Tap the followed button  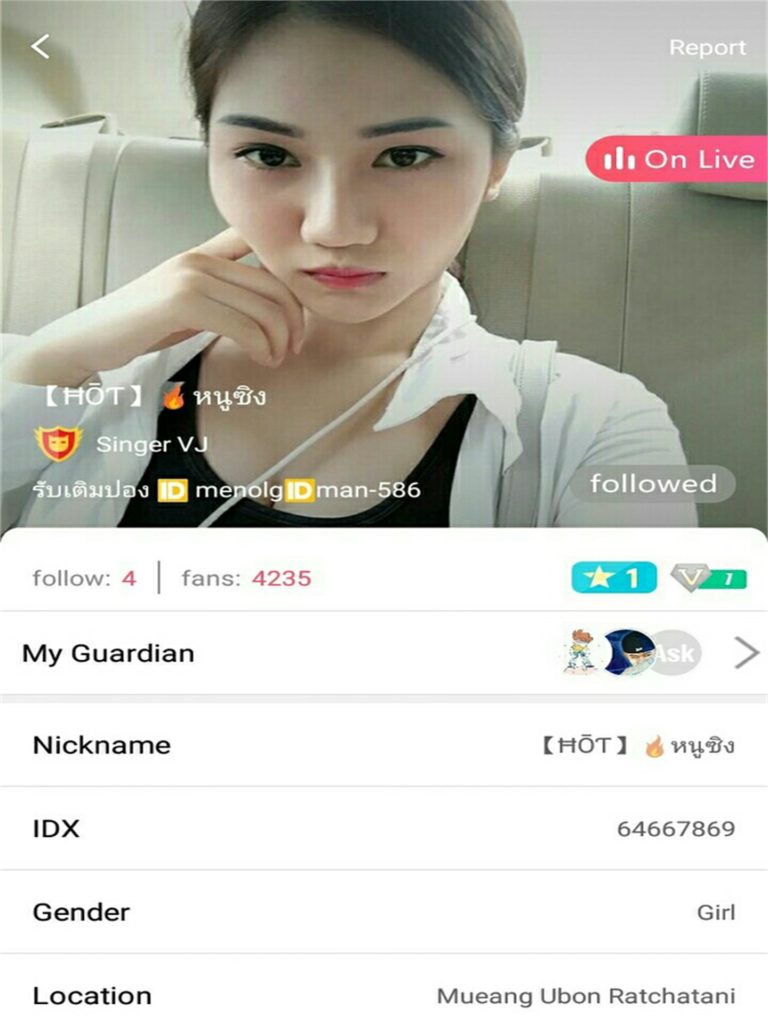[653, 484]
